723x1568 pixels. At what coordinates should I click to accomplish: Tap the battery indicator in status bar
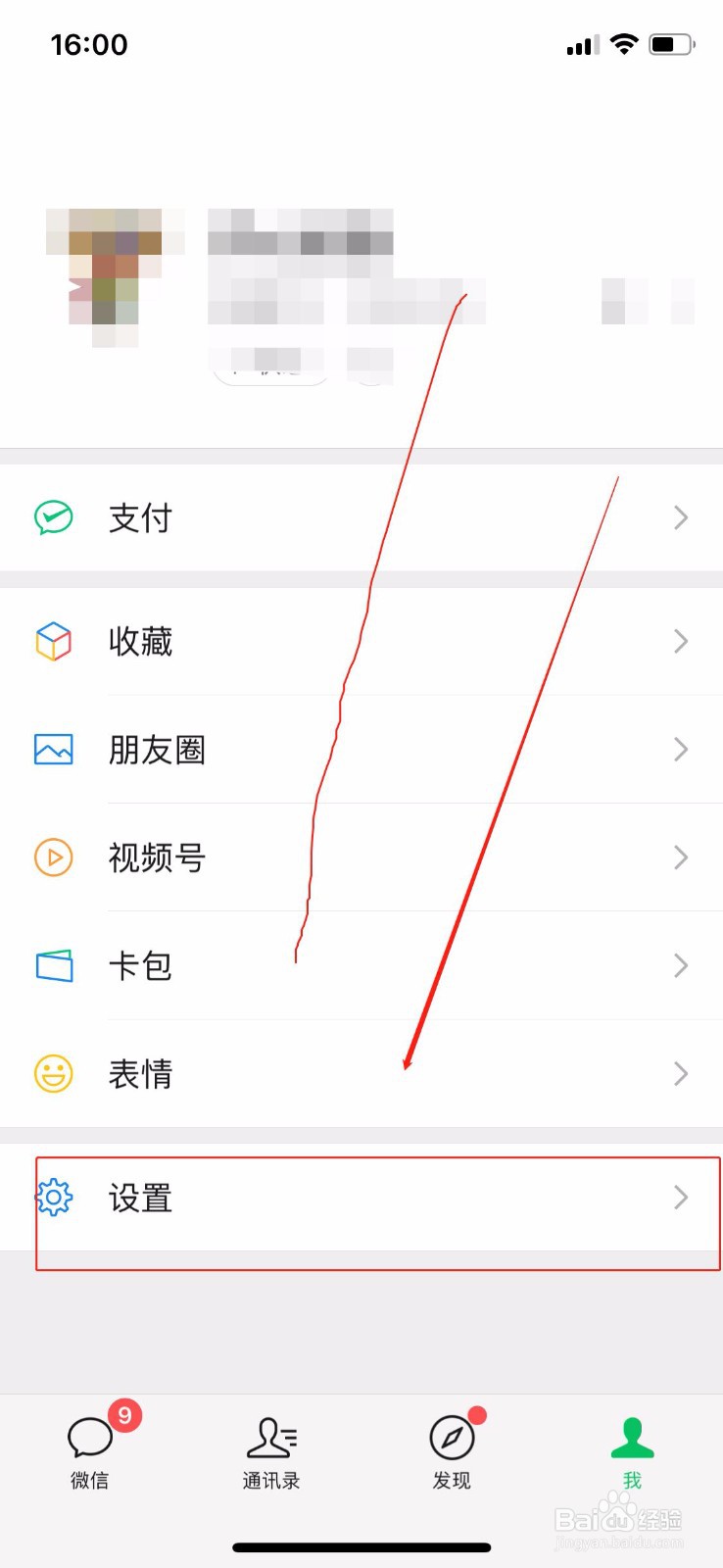(672, 43)
